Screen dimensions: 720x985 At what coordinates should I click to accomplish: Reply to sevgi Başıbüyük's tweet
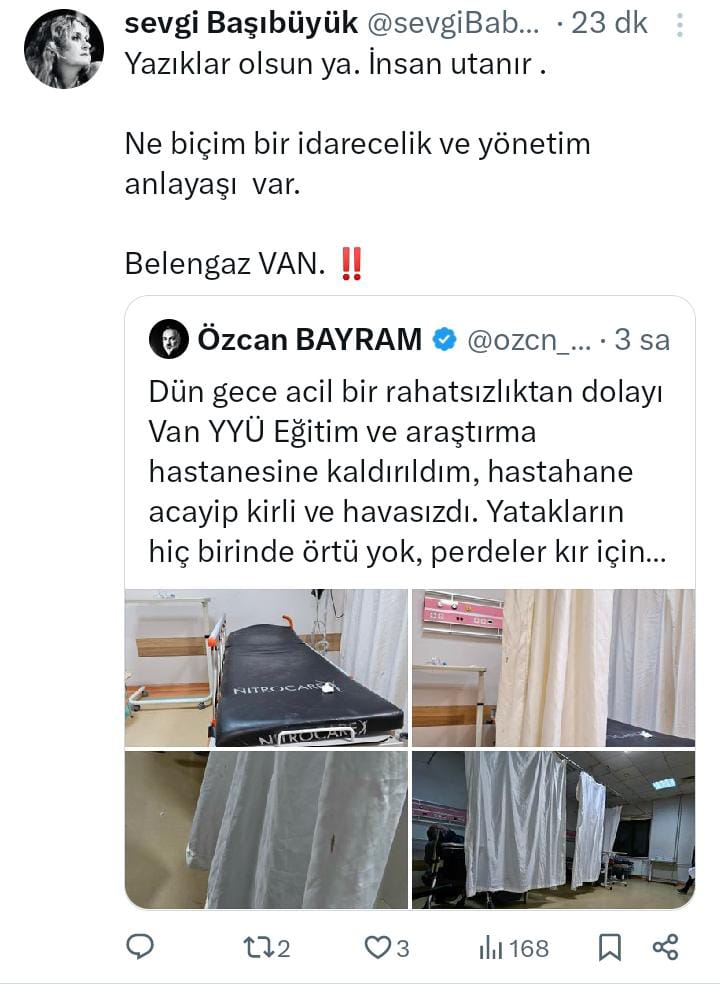[x=142, y=947]
